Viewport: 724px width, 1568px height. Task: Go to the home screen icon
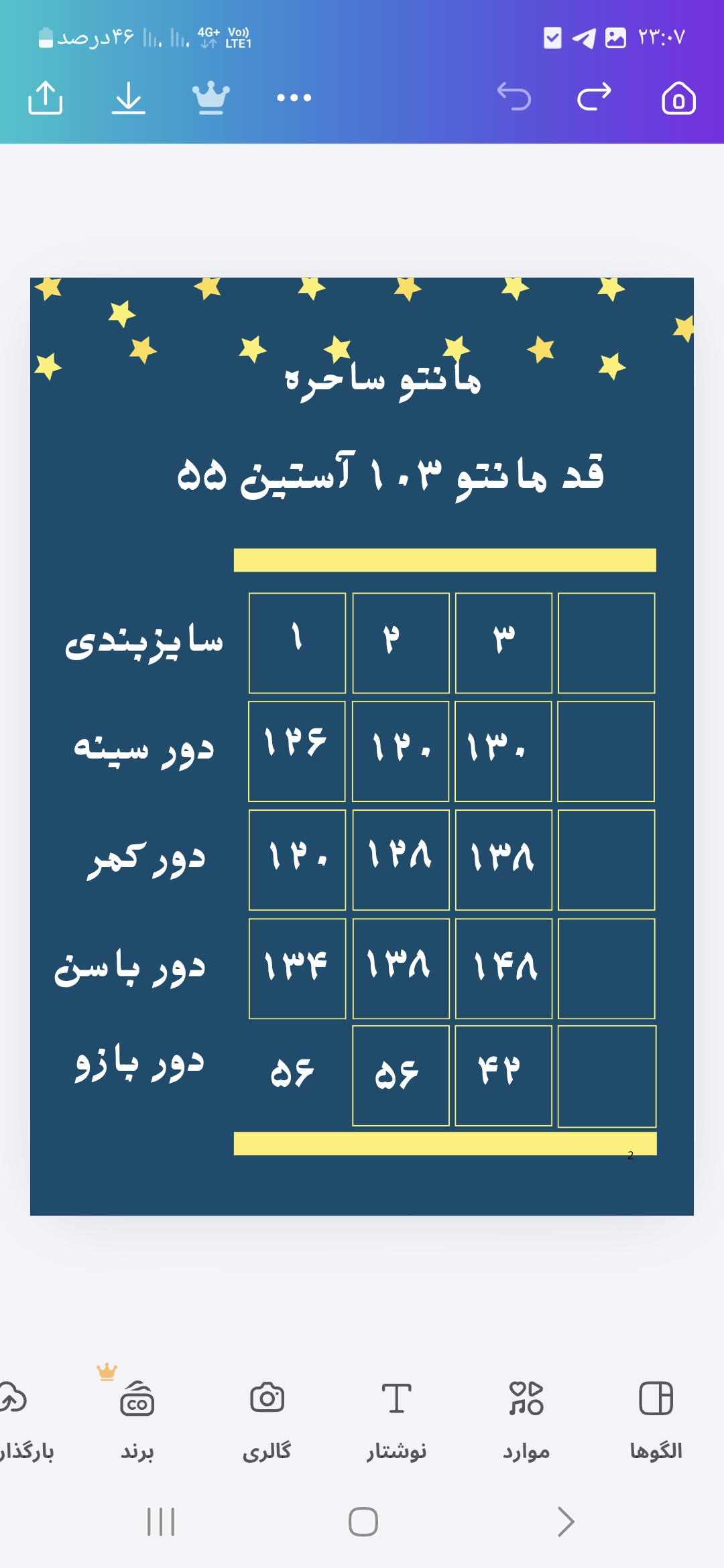678,98
